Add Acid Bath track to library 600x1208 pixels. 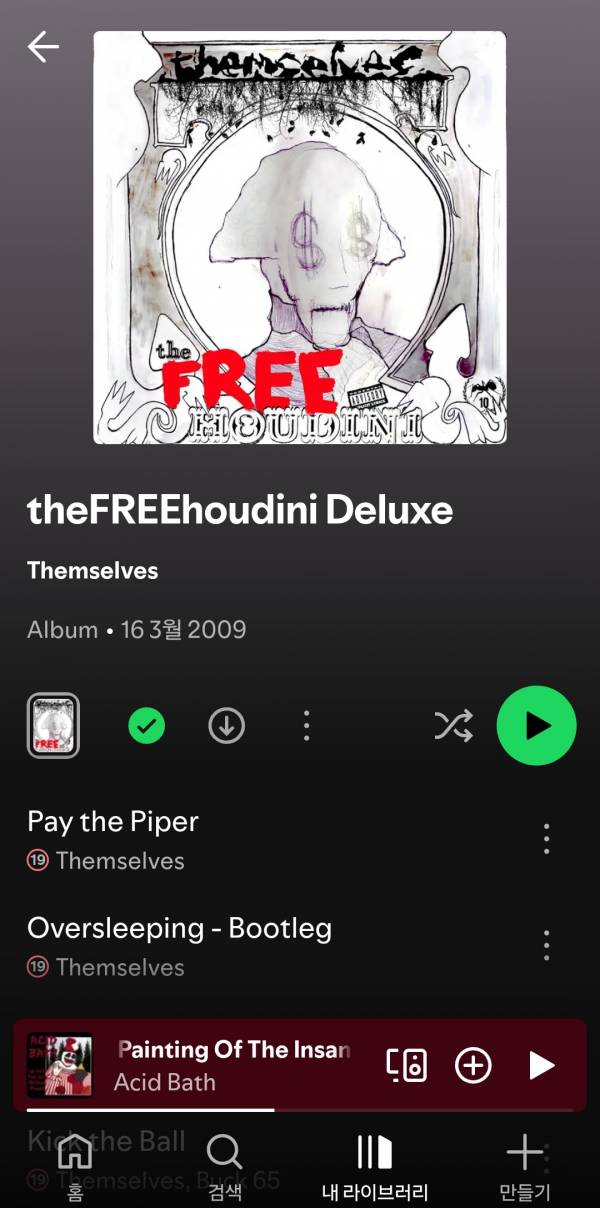(x=473, y=1065)
